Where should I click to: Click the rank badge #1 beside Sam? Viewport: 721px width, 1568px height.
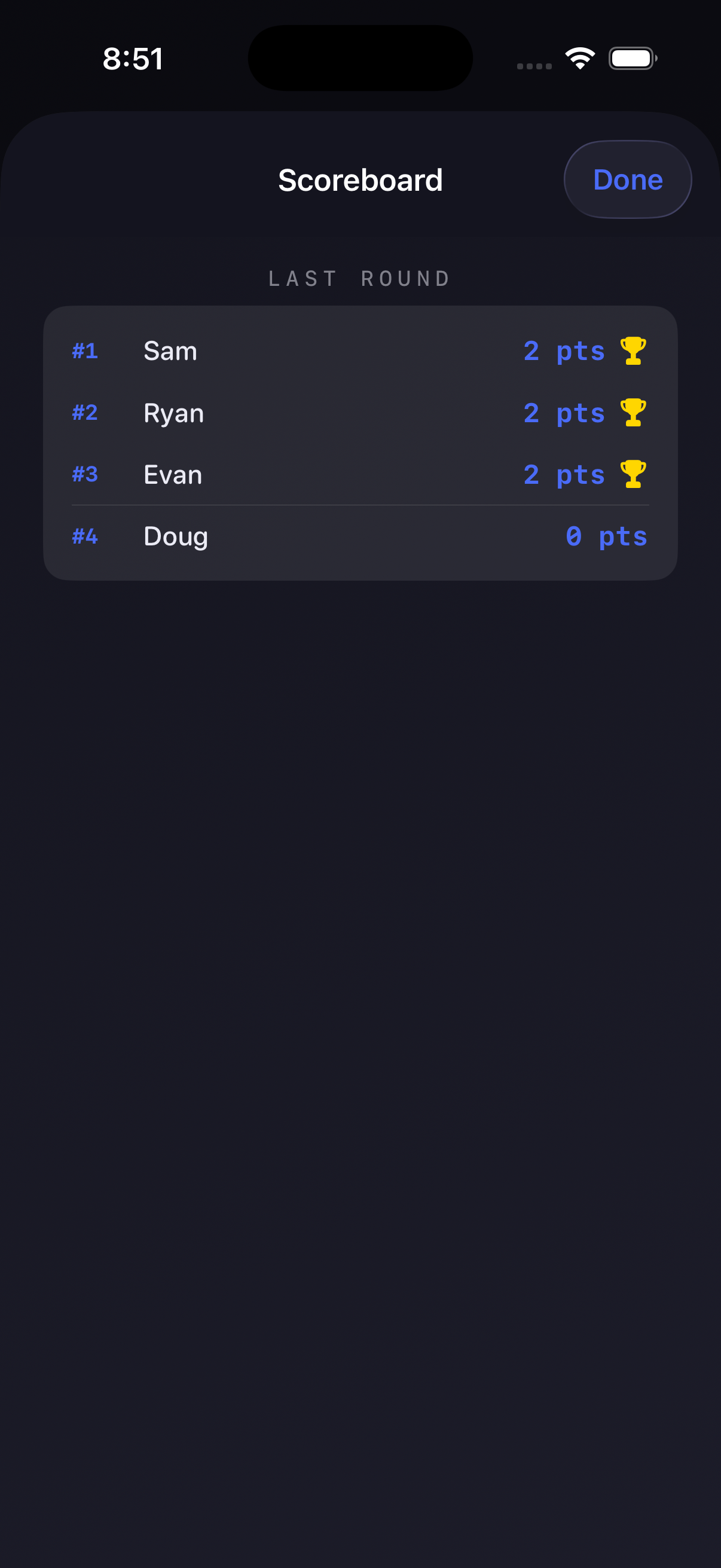tap(85, 350)
